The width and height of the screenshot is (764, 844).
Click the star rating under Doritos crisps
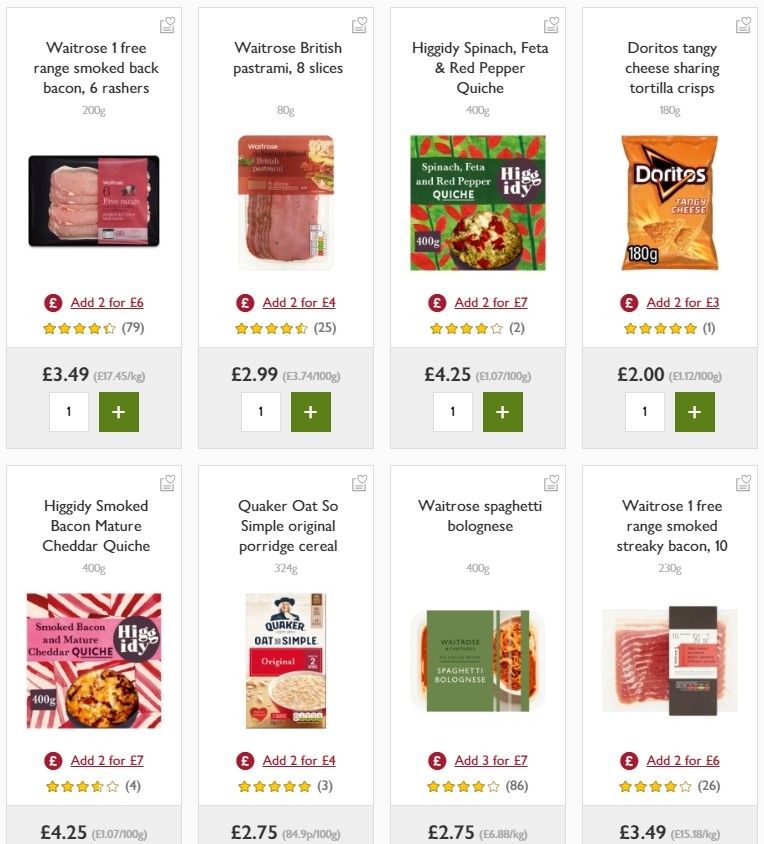(661, 327)
